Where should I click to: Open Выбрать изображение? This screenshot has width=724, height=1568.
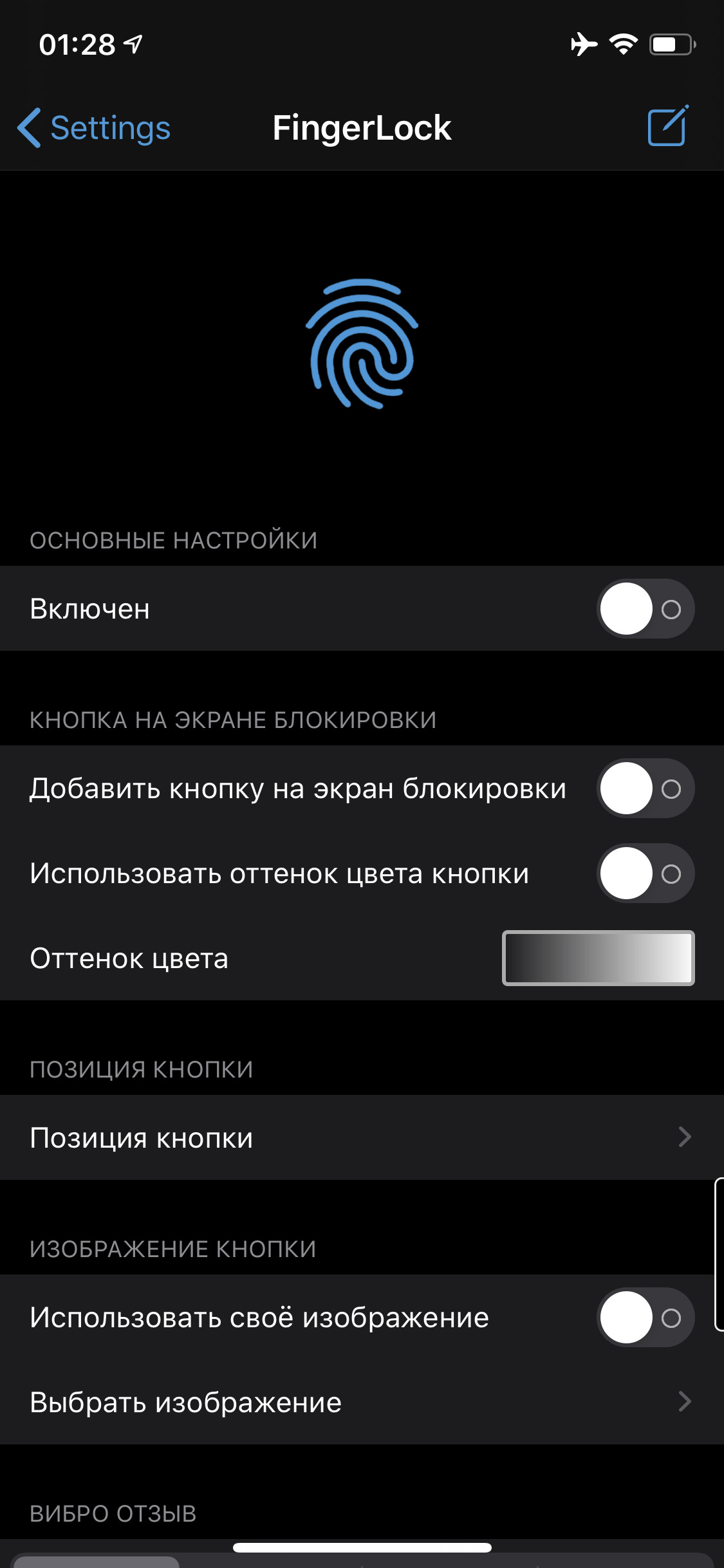coord(362,1402)
